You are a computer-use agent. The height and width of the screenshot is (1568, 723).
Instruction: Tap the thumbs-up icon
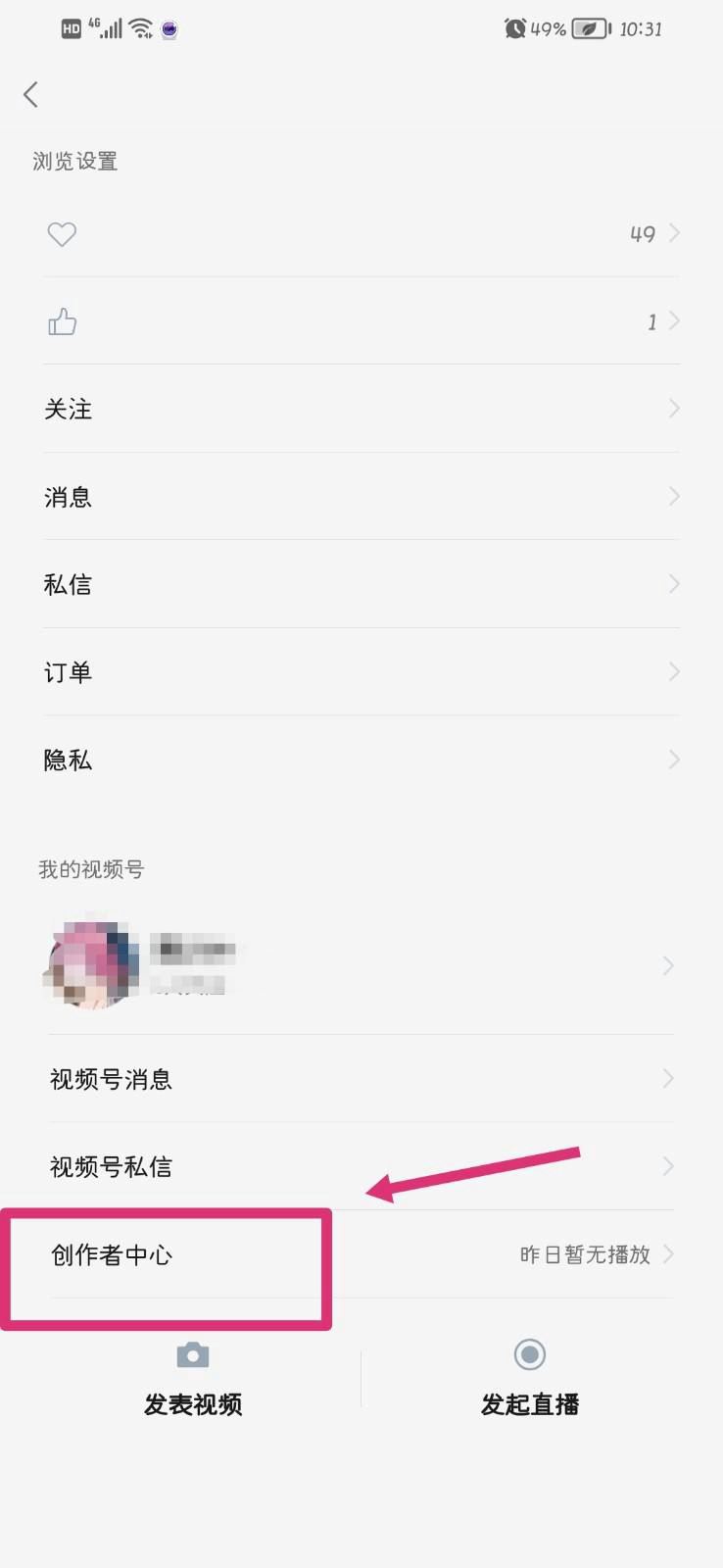[x=62, y=321]
